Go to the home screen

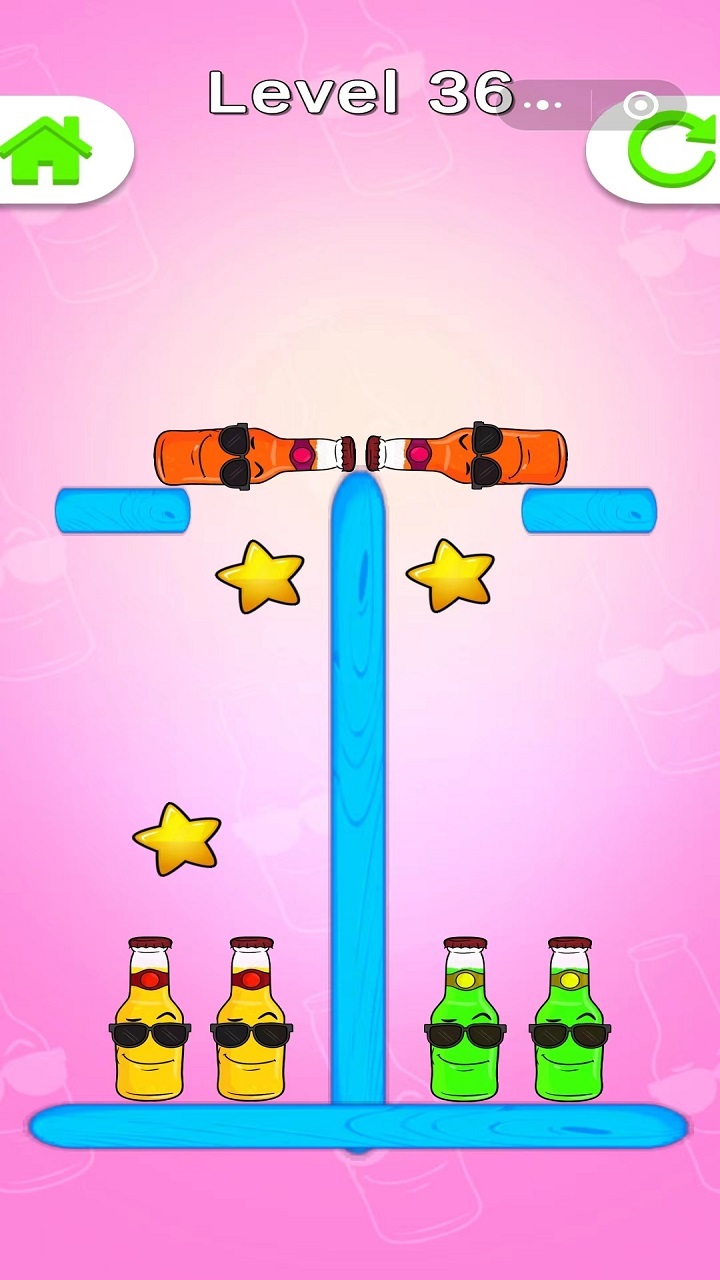click(47, 150)
